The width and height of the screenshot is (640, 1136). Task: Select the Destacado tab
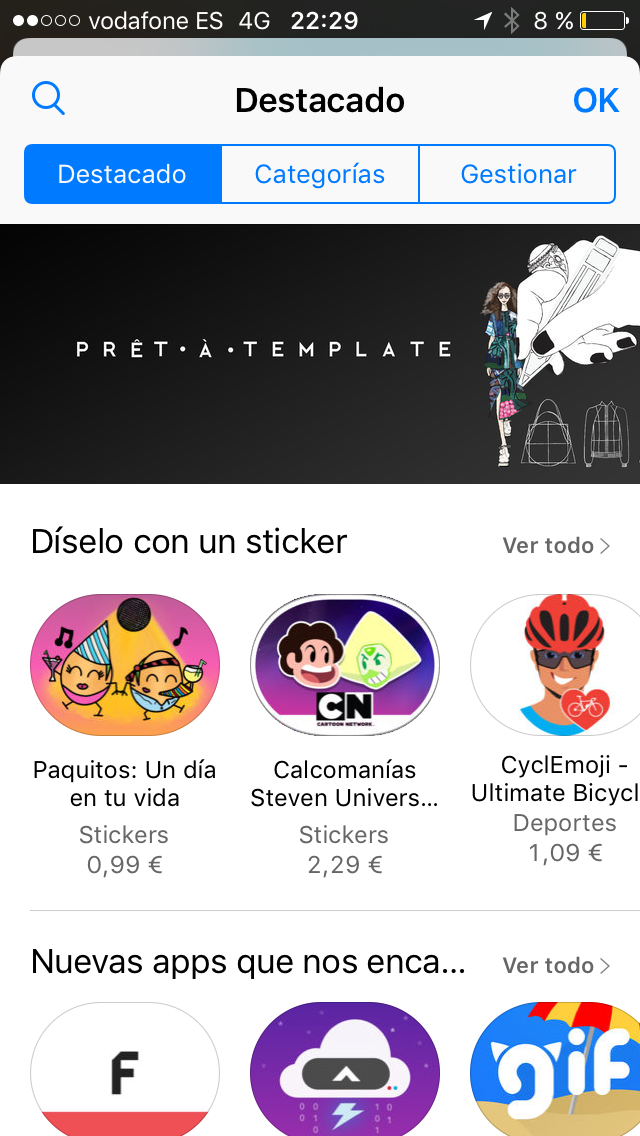[122, 174]
